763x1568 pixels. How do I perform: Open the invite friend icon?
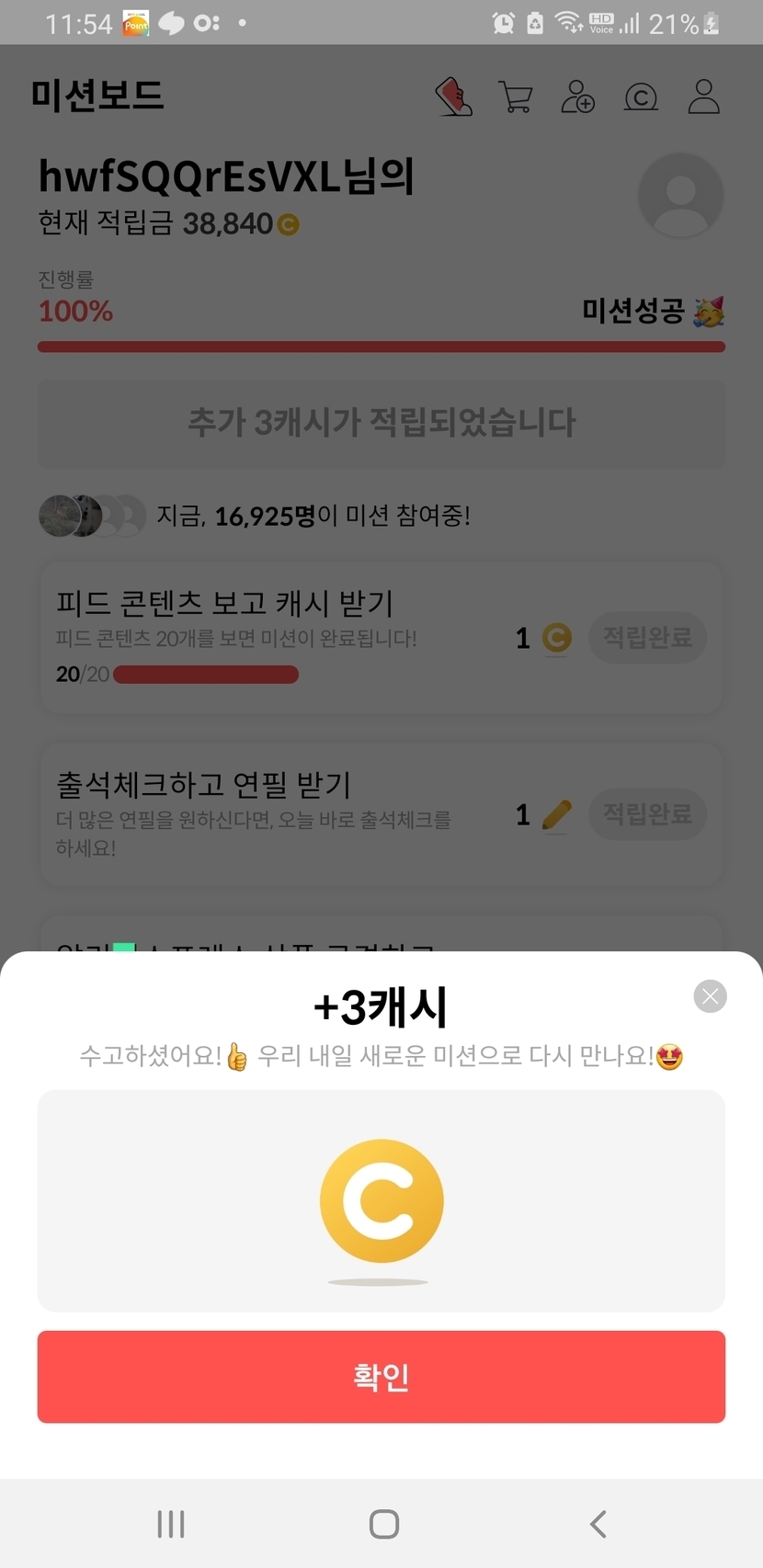pos(578,97)
